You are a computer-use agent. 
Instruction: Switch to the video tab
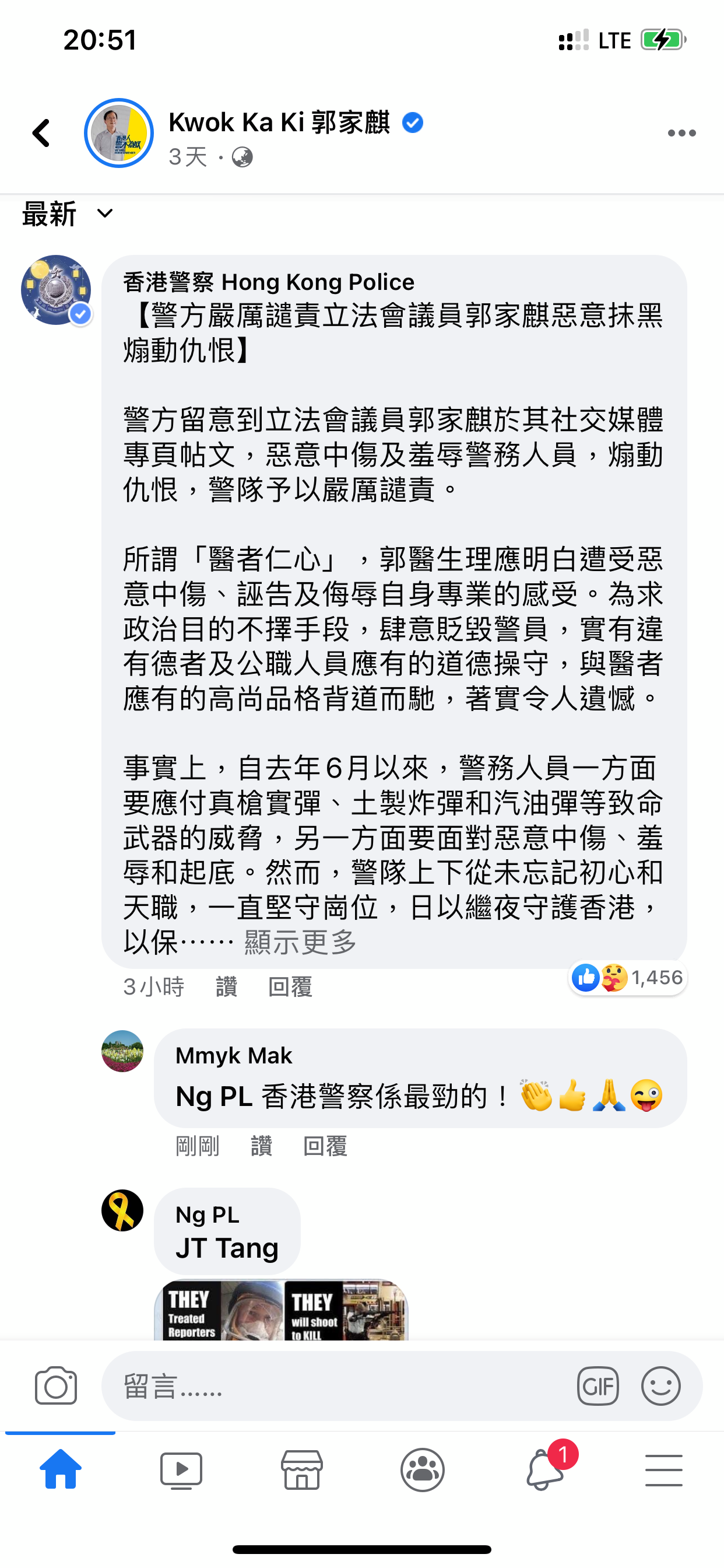pos(181,1470)
